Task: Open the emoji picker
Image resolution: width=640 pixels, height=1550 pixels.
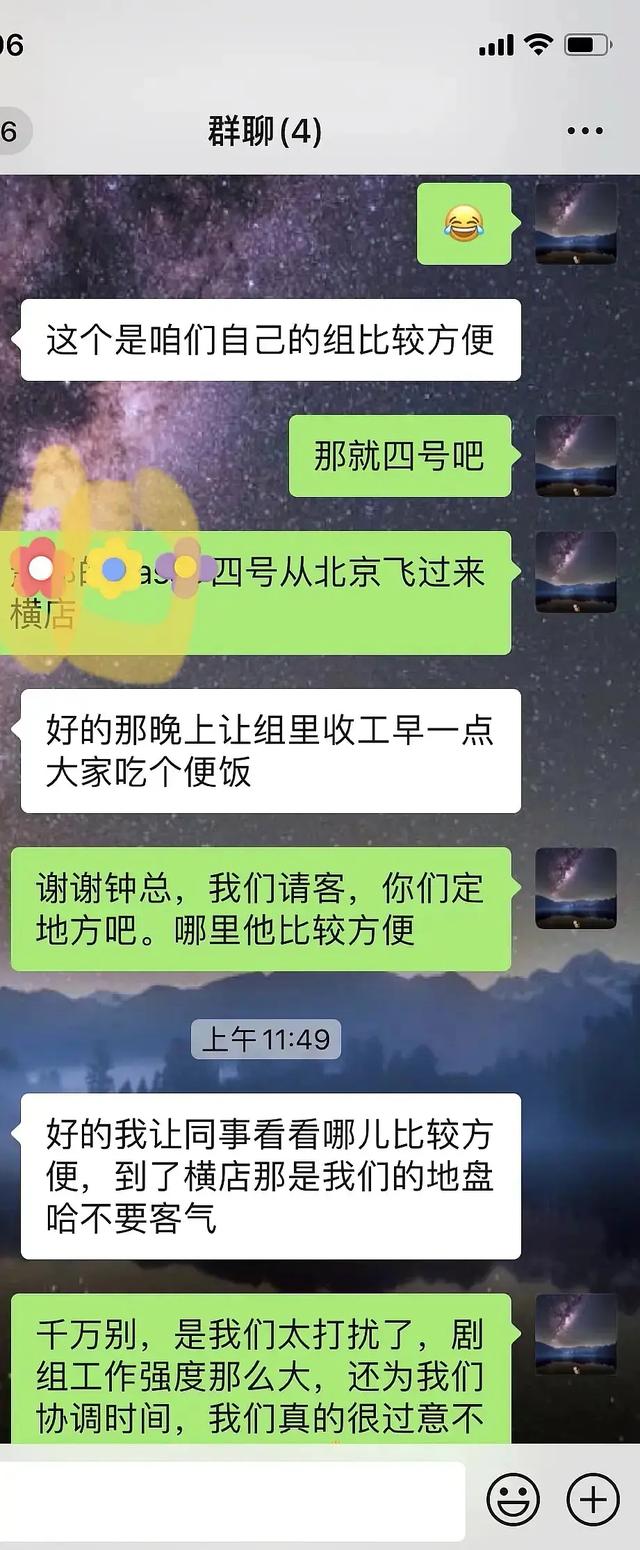Action: point(513,1500)
